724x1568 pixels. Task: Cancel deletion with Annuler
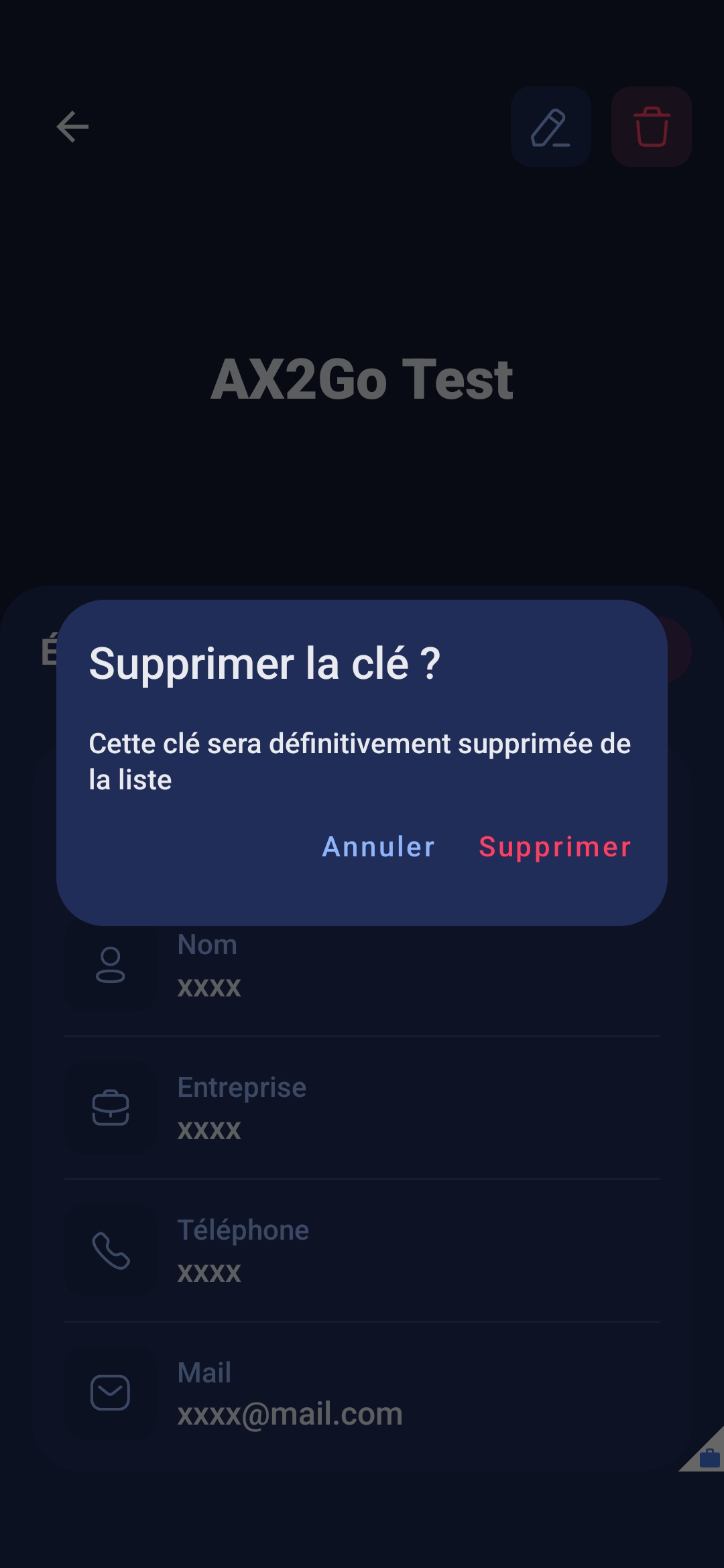pyautogui.click(x=379, y=847)
